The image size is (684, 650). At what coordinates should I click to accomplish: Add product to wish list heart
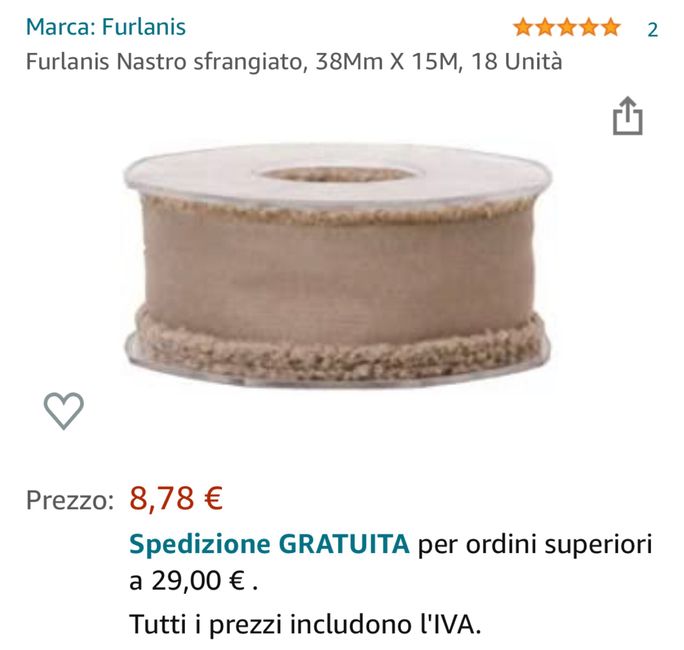point(64,410)
